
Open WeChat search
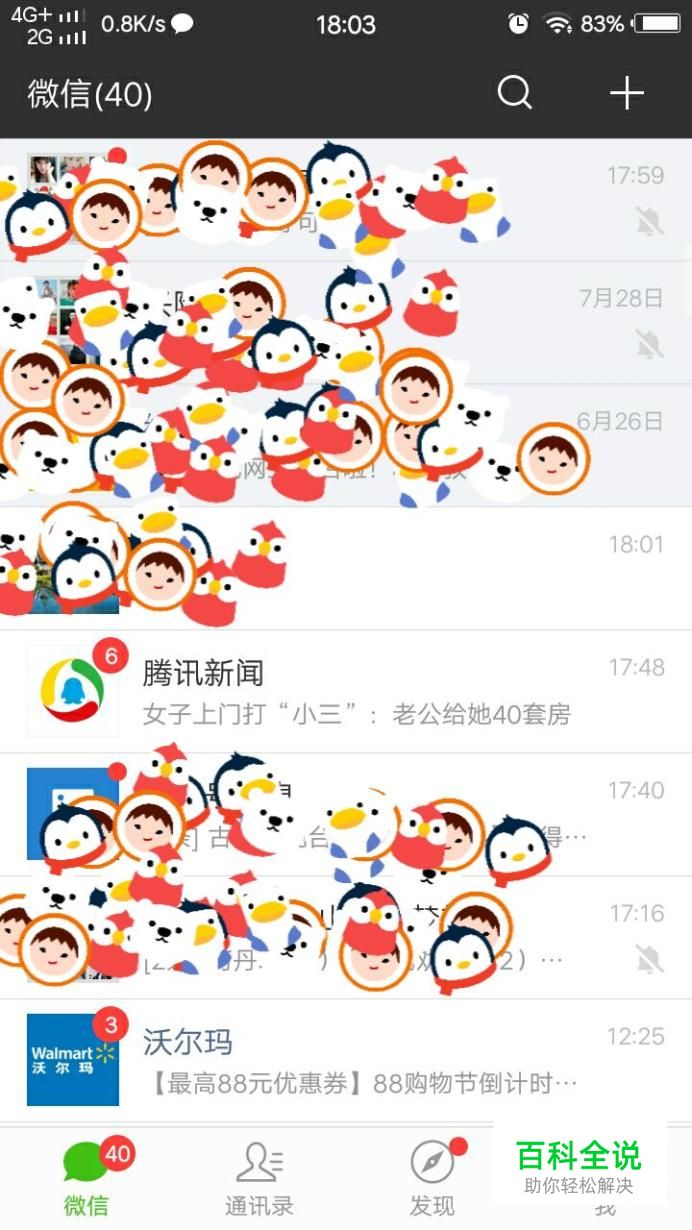pyautogui.click(x=514, y=93)
